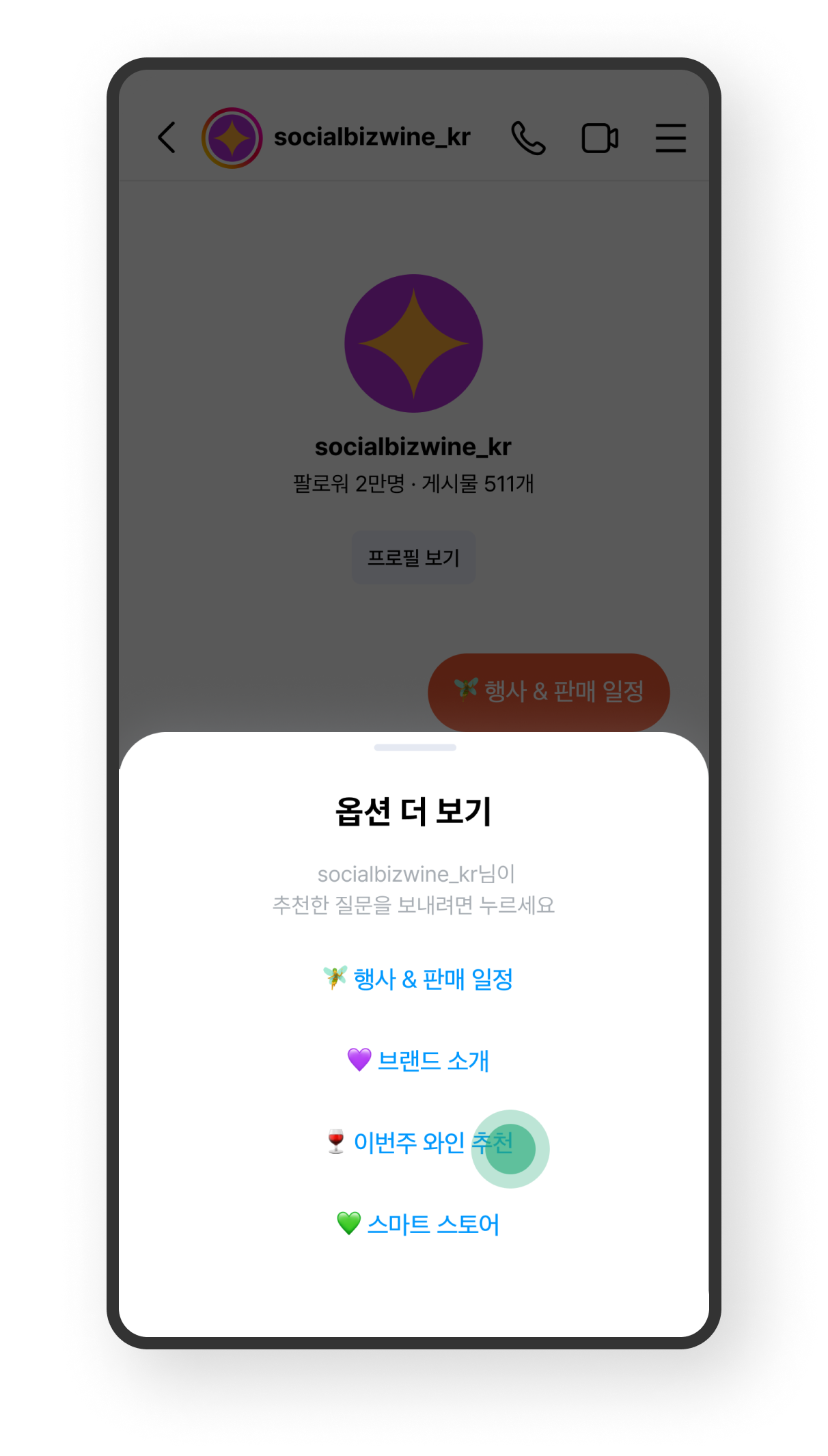Start a voice call with socialbizwine_kr
Image resolution: width=828 pixels, height=1456 pixels.
point(528,138)
